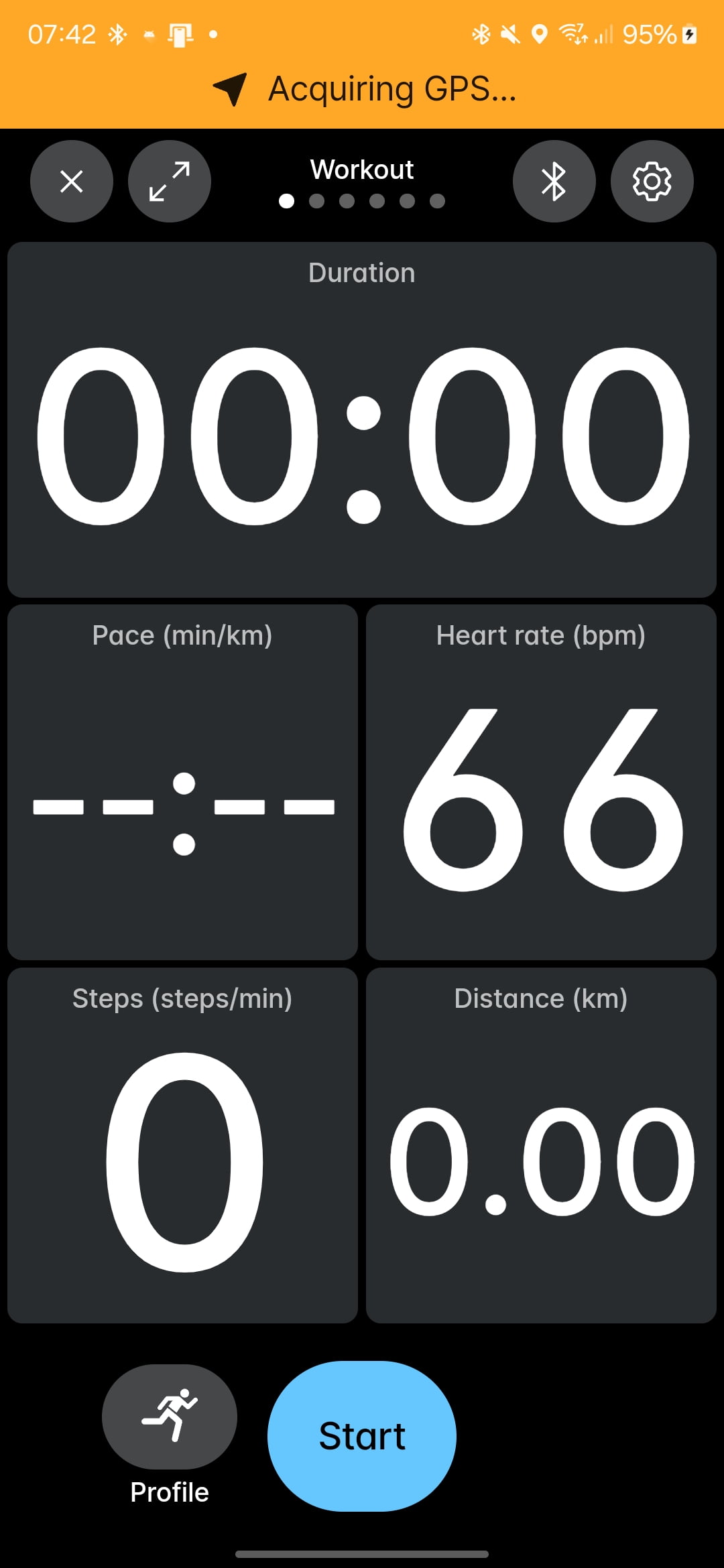Select the Heart rate (bpm) tile
Image resolution: width=724 pixels, height=1568 pixels.
click(541, 782)
